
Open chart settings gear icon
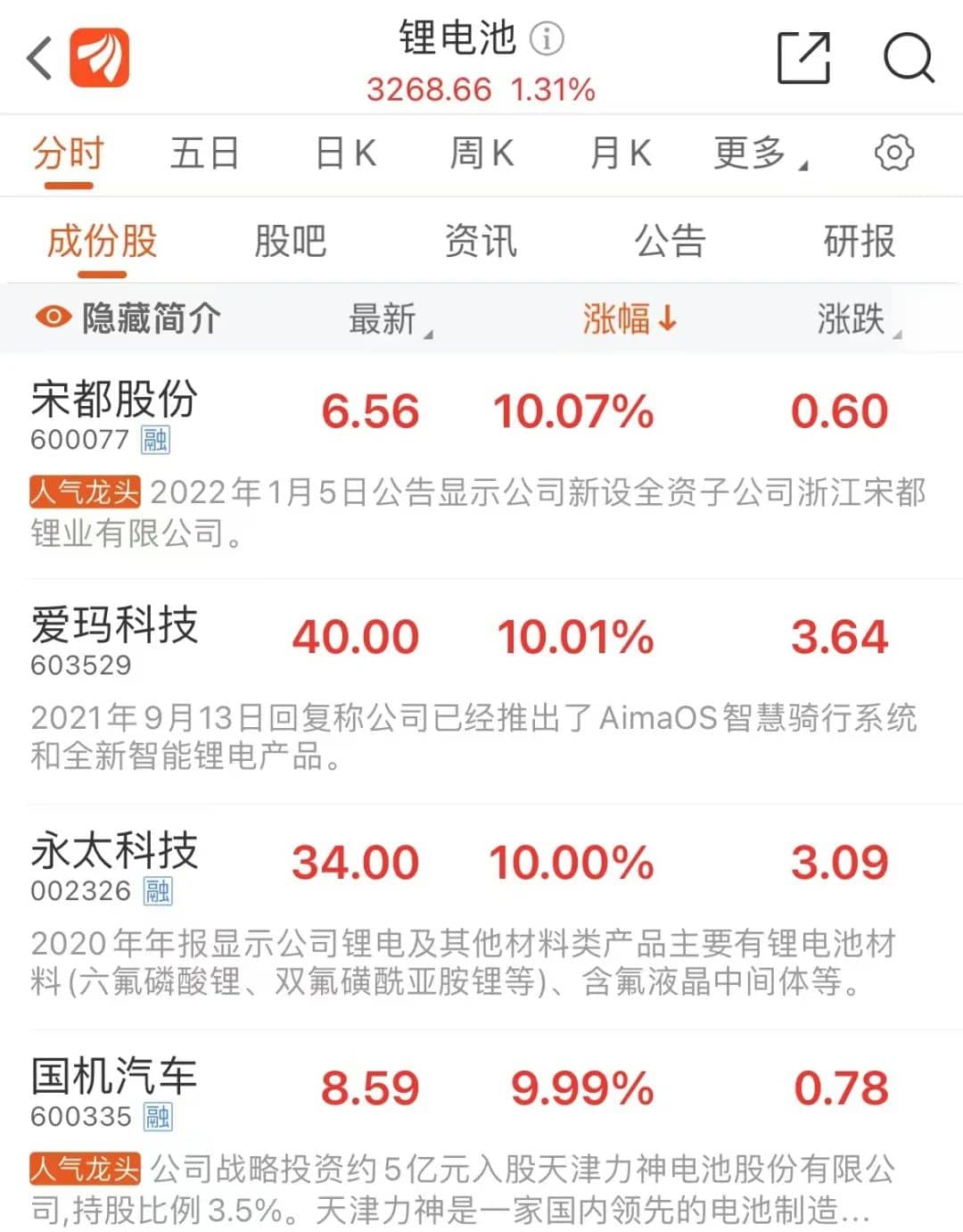893,153
